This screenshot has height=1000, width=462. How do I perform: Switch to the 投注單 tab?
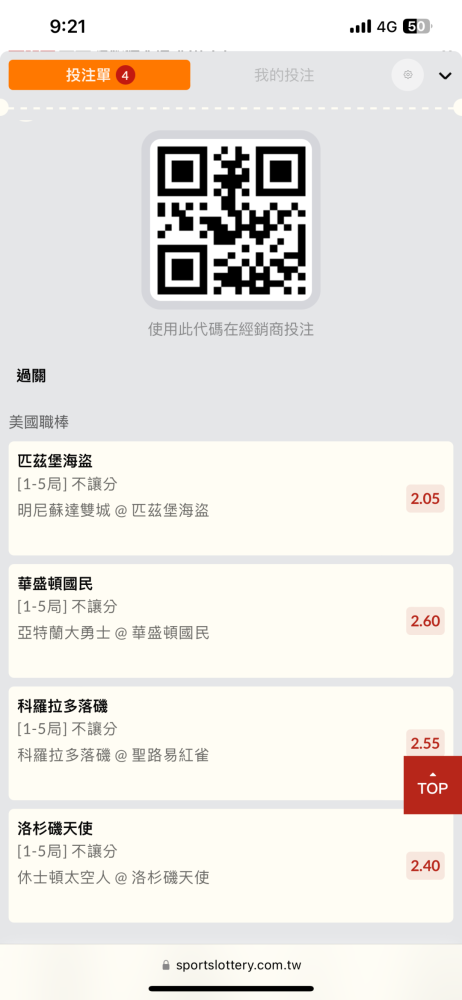(x=99, y=75)
